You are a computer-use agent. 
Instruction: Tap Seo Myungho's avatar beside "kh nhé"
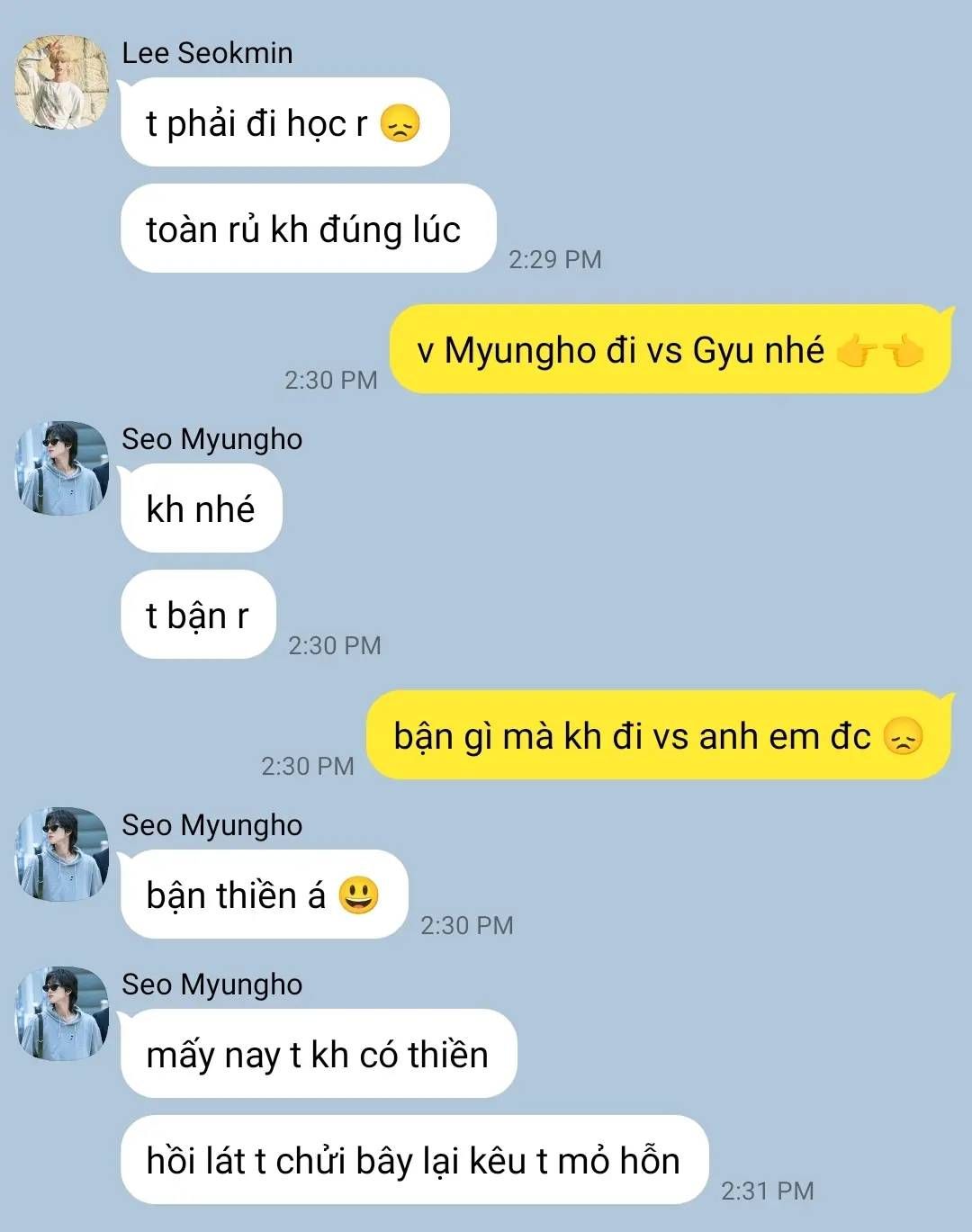click(x=61, y=468)
